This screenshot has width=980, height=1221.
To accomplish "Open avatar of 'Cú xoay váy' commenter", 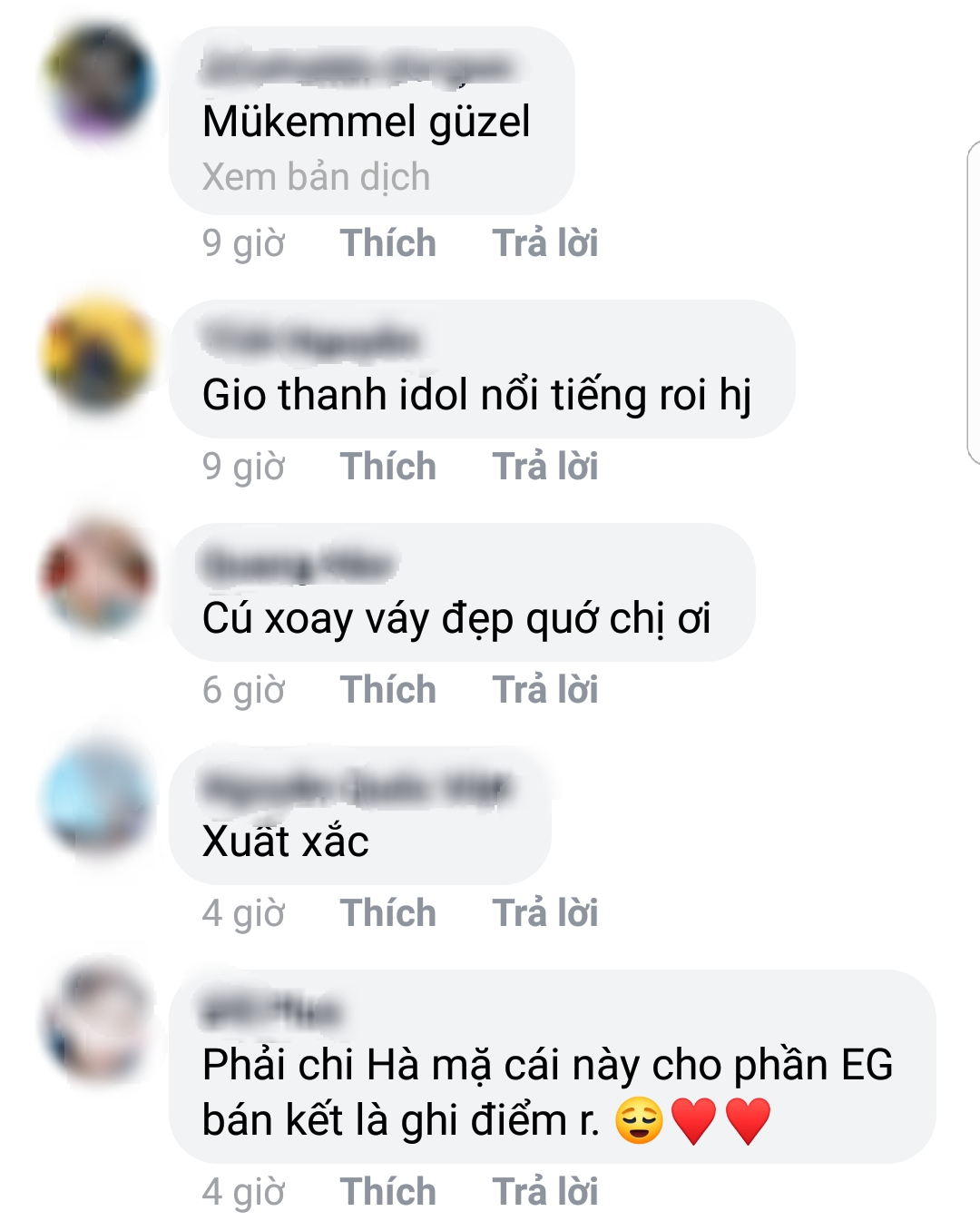I will coord(98,577).
